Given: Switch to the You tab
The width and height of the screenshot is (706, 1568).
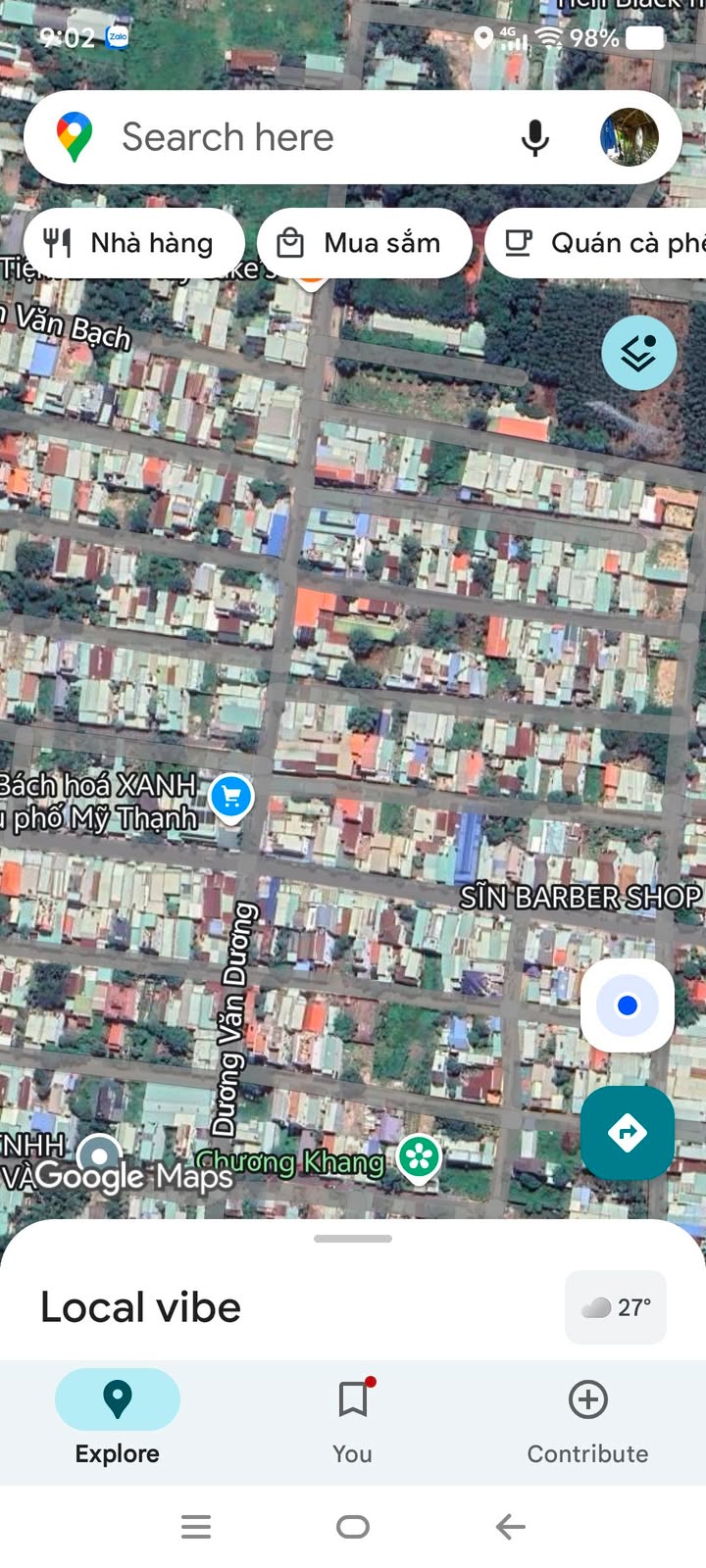Looking at the screenshot, I should pyautogui.click(x=353, y=1418).
